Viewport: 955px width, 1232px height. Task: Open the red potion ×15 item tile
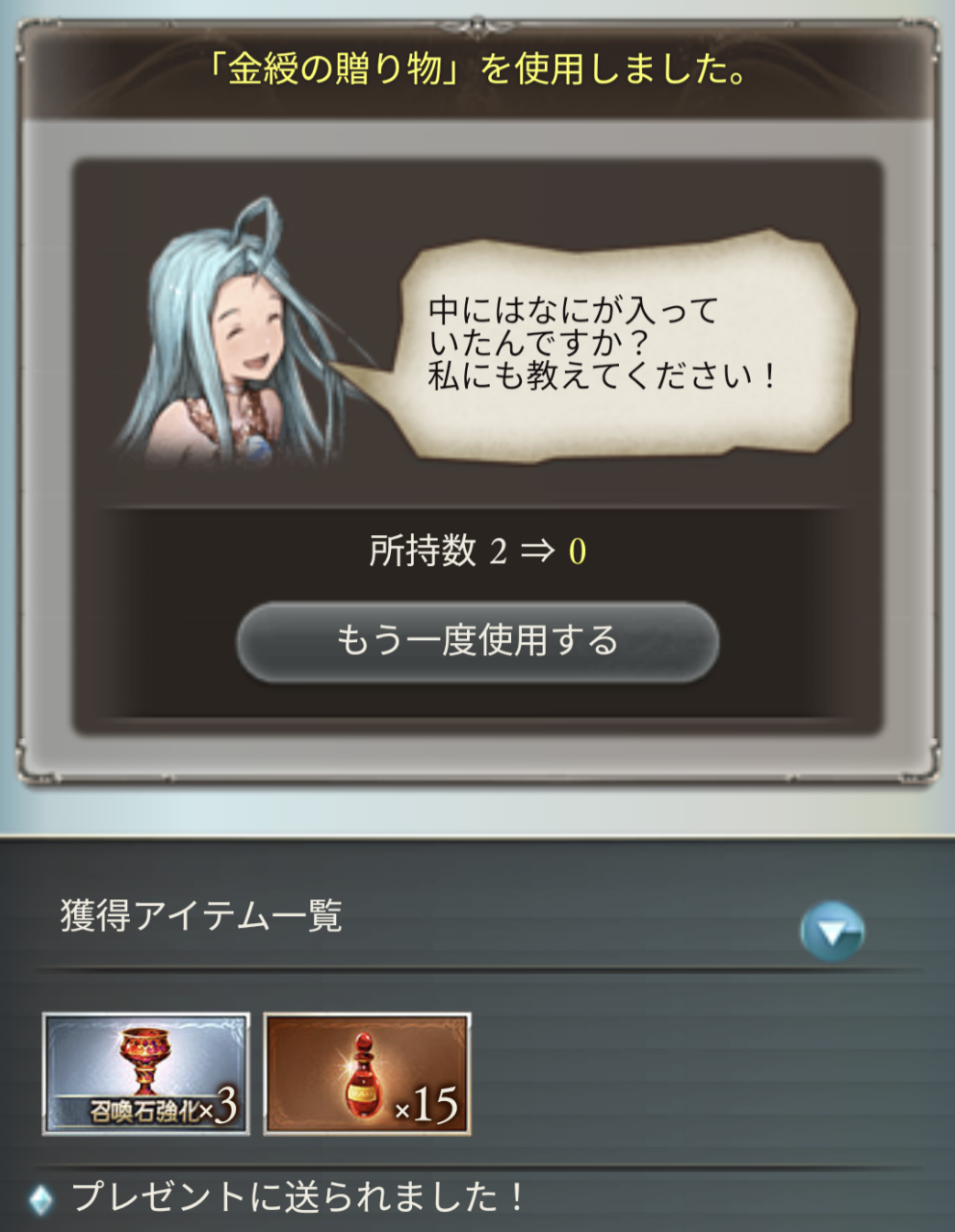tap(367, 1073)
